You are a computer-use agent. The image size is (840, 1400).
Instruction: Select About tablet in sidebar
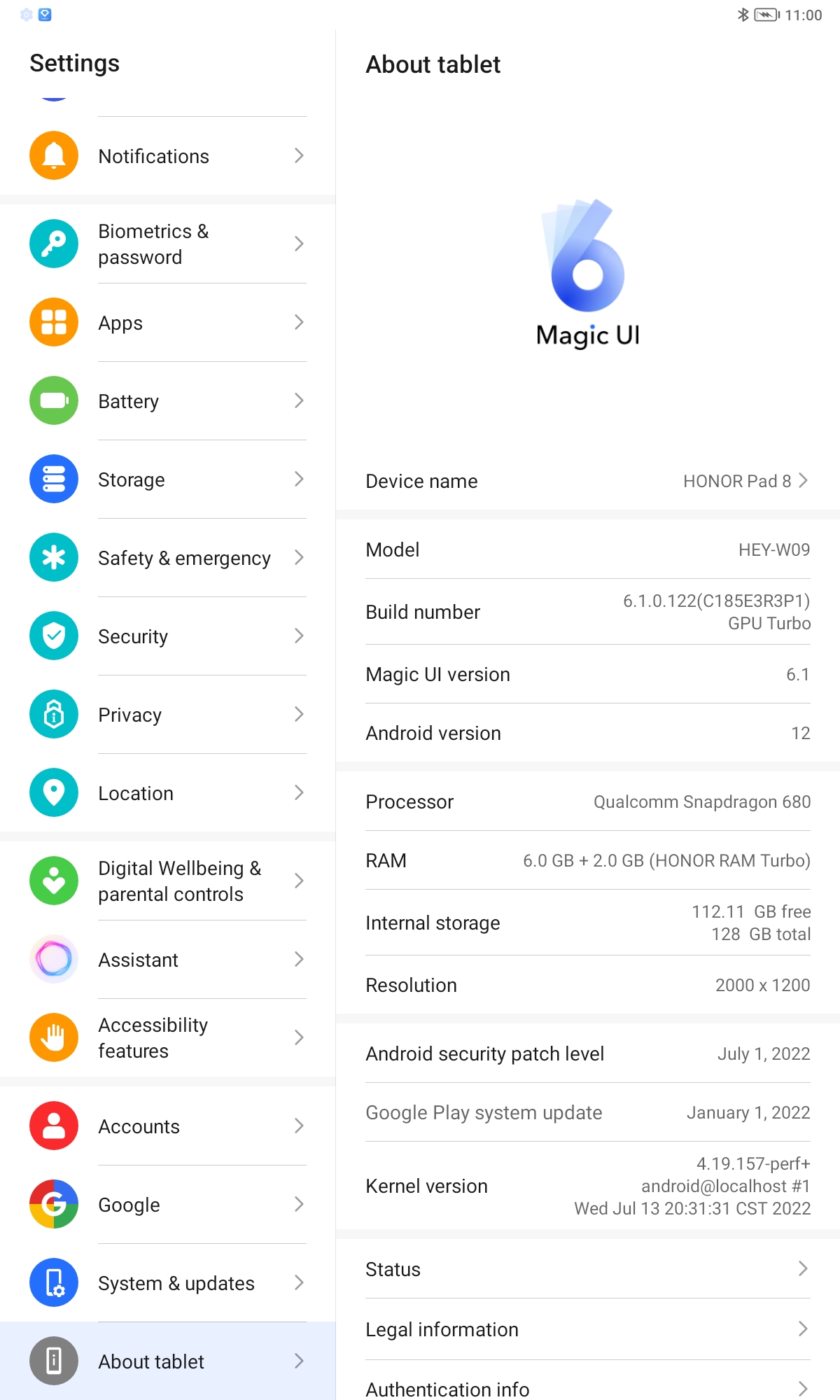tap(168, 1361)
